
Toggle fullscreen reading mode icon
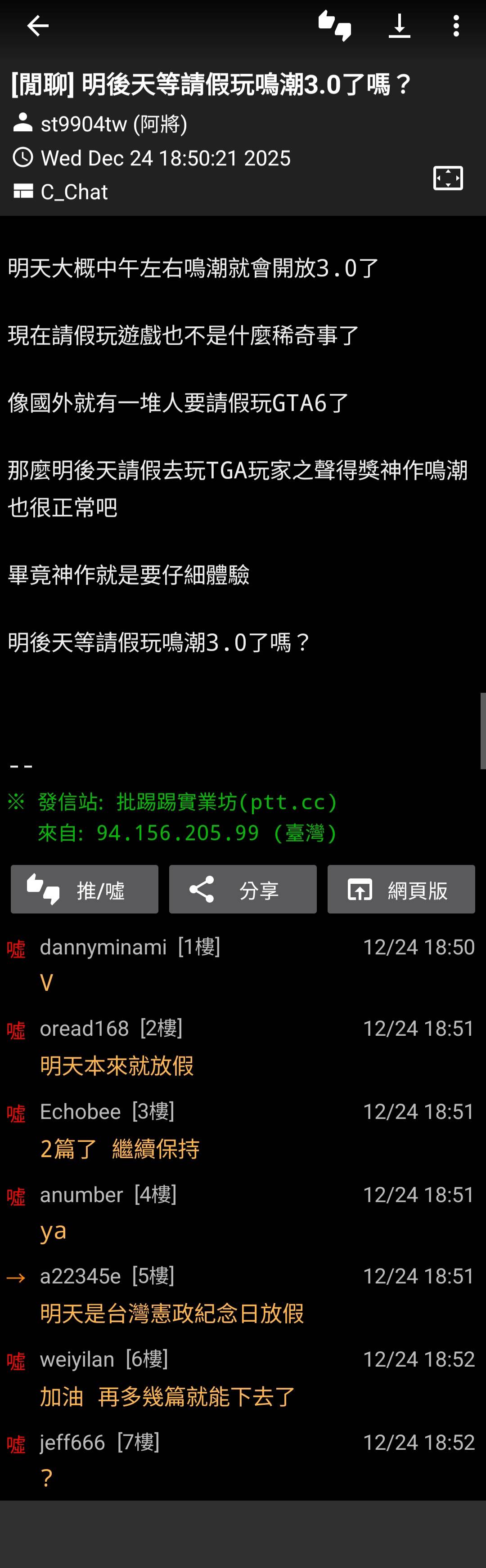click(x=448, y=178)
